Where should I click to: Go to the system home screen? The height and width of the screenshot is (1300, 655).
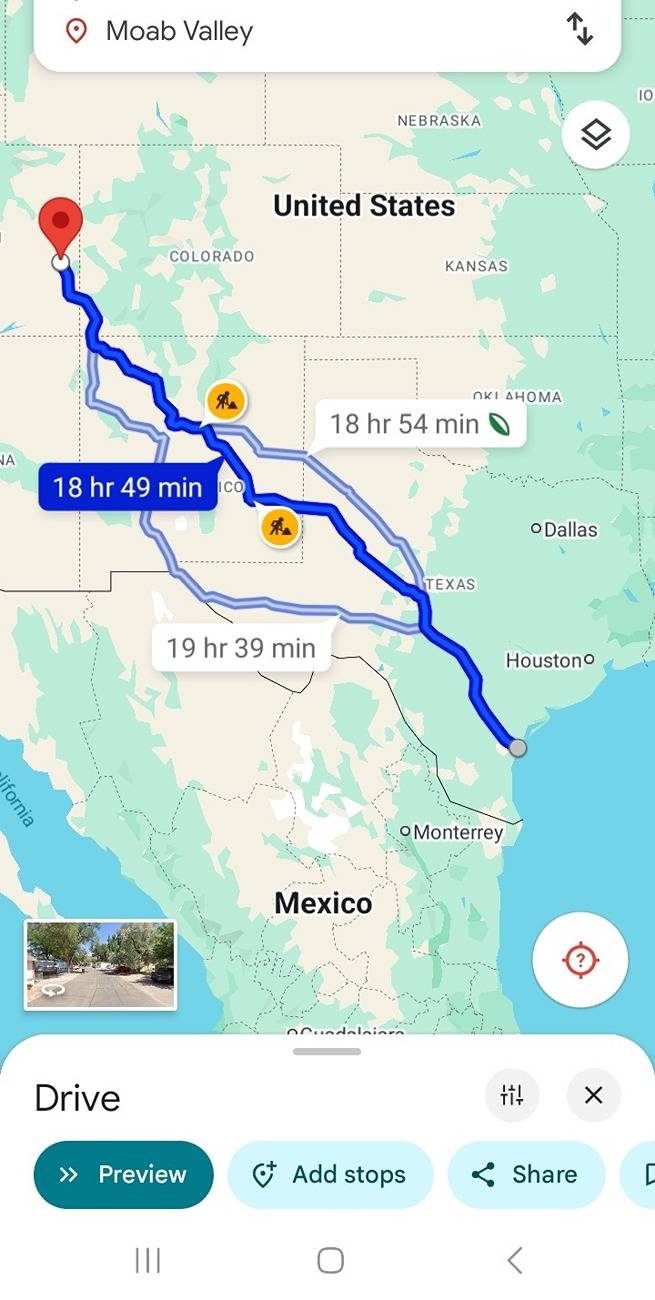[330, 1260]
